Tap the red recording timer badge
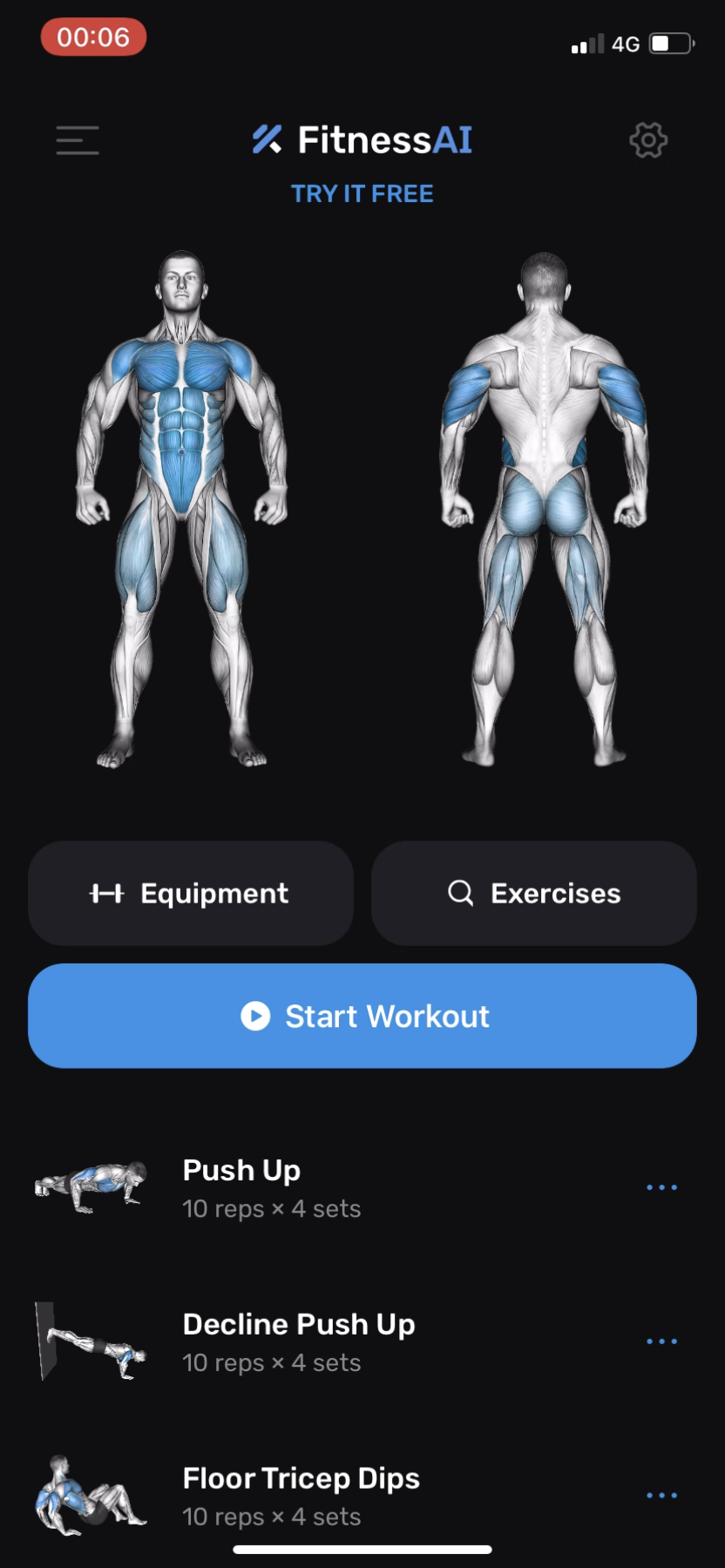This screenshot has height=1568, width=725. [93, 37]
